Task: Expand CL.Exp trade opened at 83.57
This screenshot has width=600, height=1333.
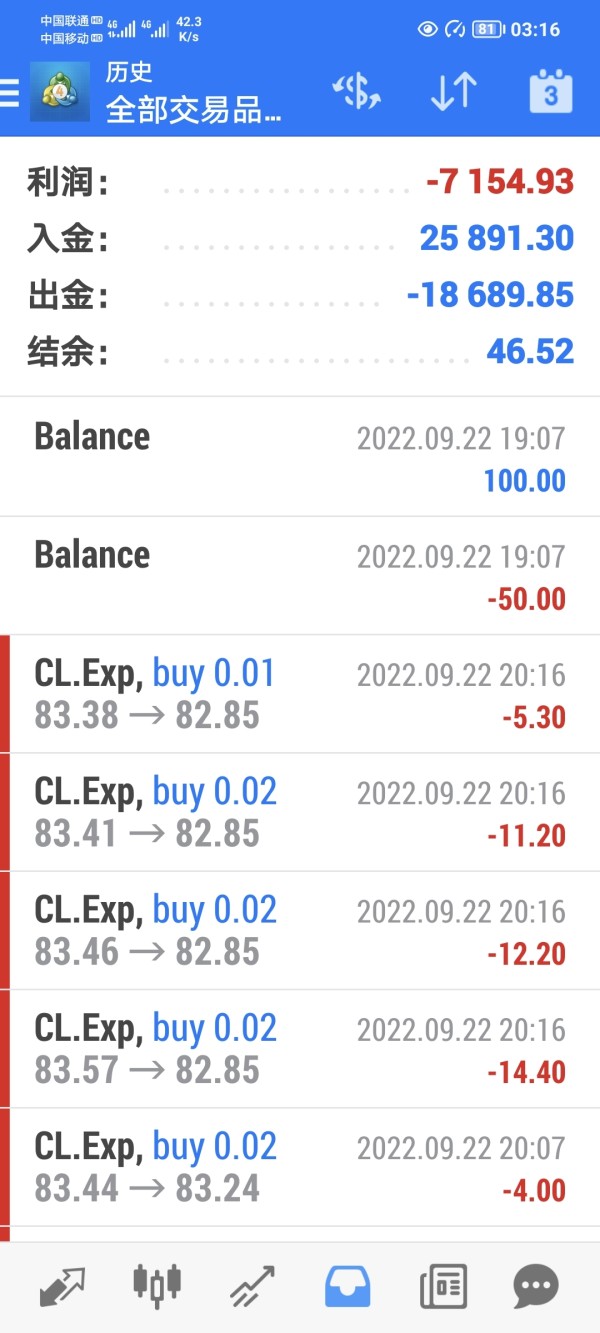Action: tap(300, 1048)
